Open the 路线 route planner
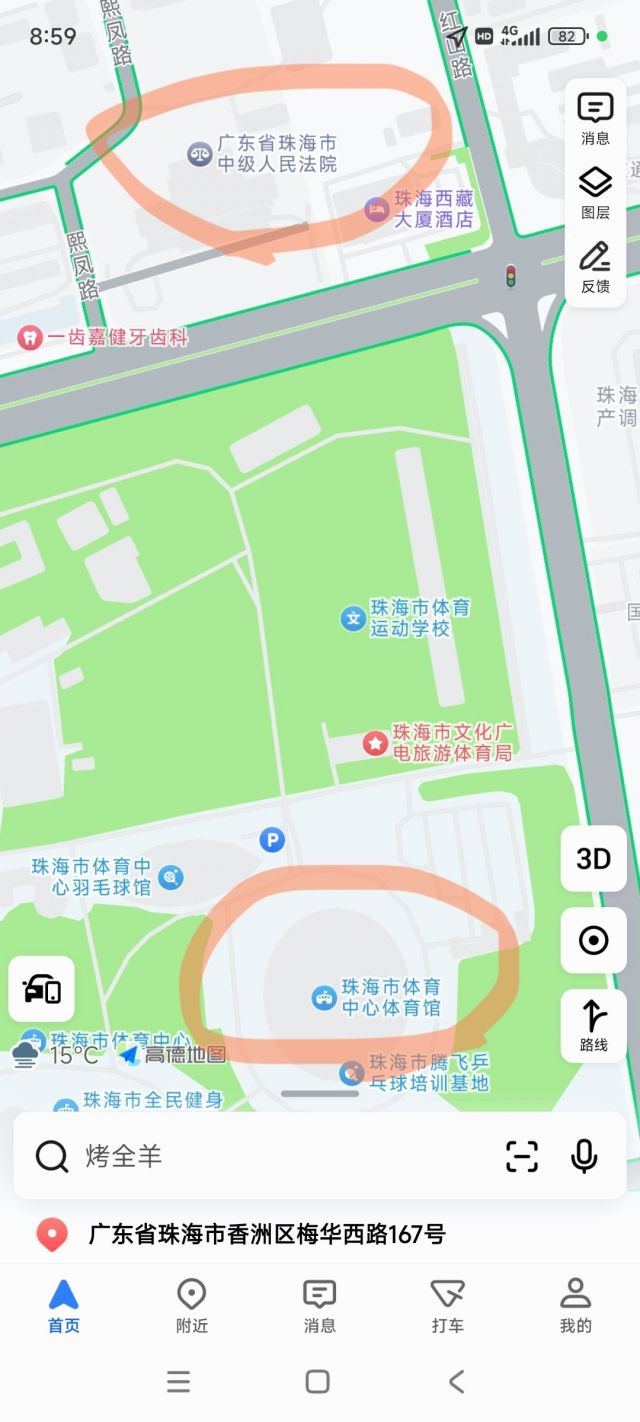640x1422 pixels. tap(593, 1025)
